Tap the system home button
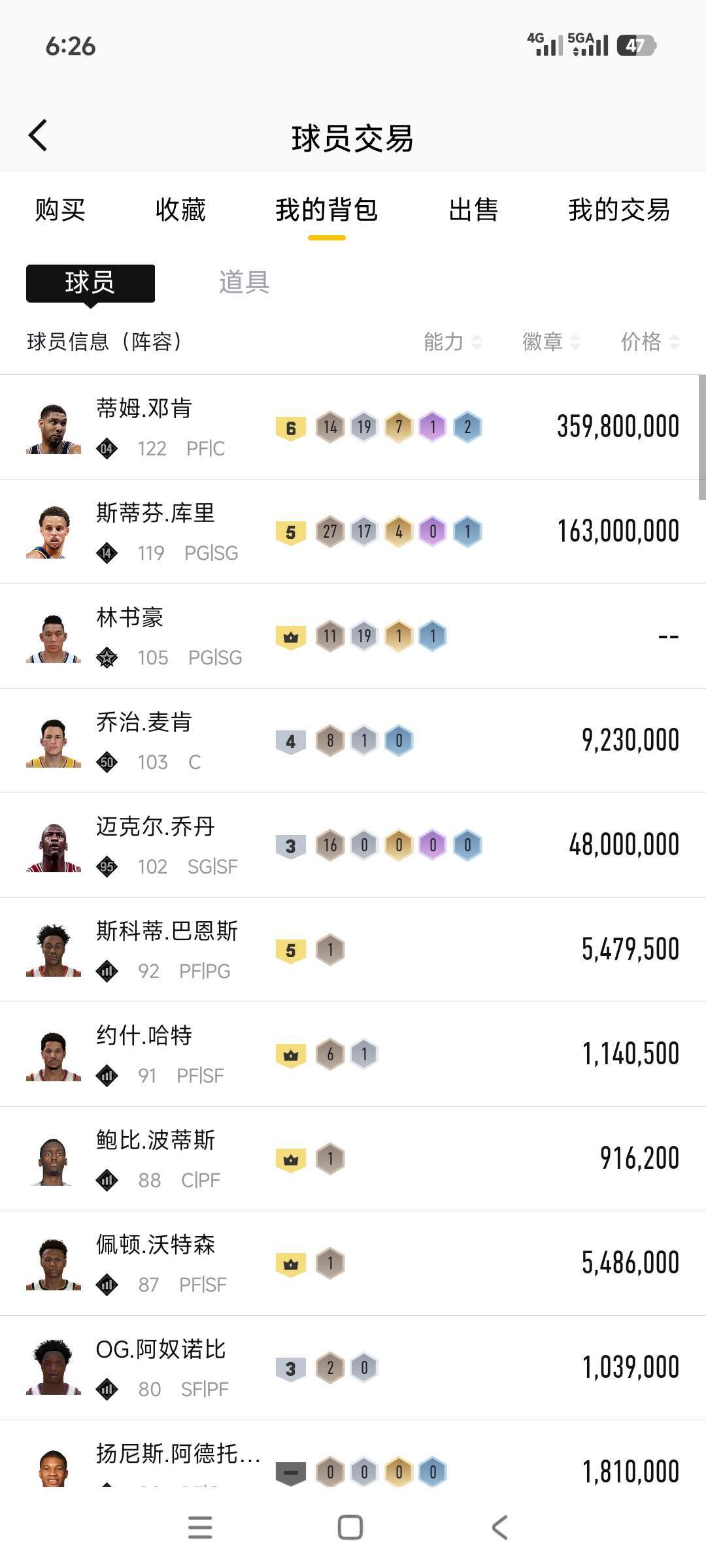 point(350,1527)
